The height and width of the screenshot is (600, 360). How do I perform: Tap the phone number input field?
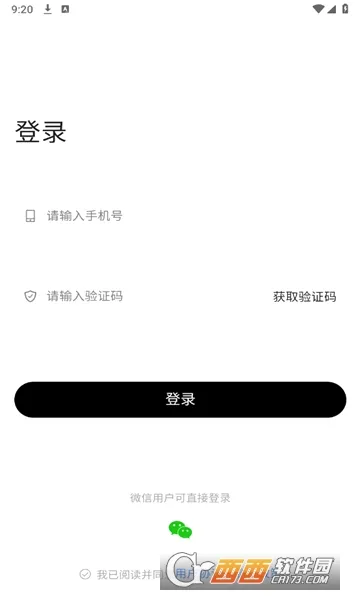180,216
